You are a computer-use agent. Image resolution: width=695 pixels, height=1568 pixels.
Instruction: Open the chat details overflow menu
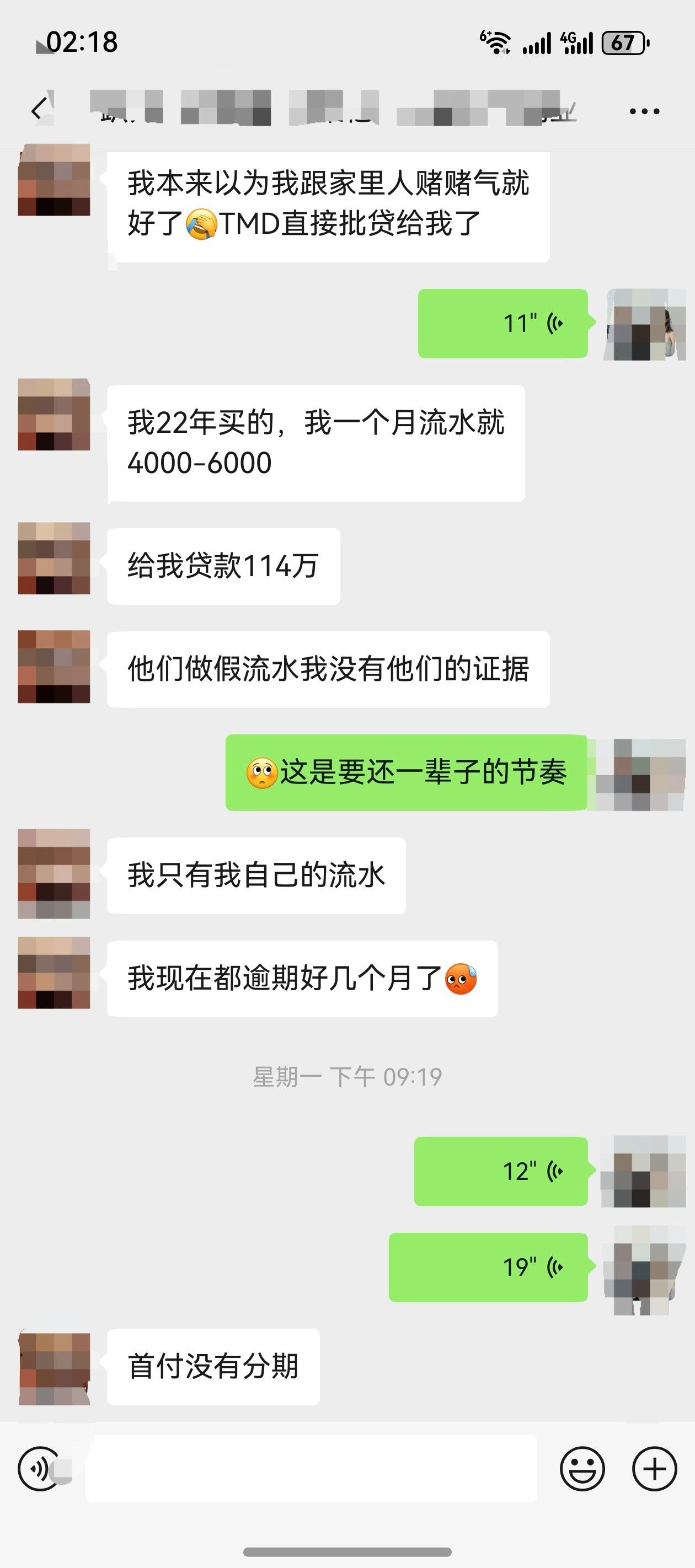click(644, 111)
